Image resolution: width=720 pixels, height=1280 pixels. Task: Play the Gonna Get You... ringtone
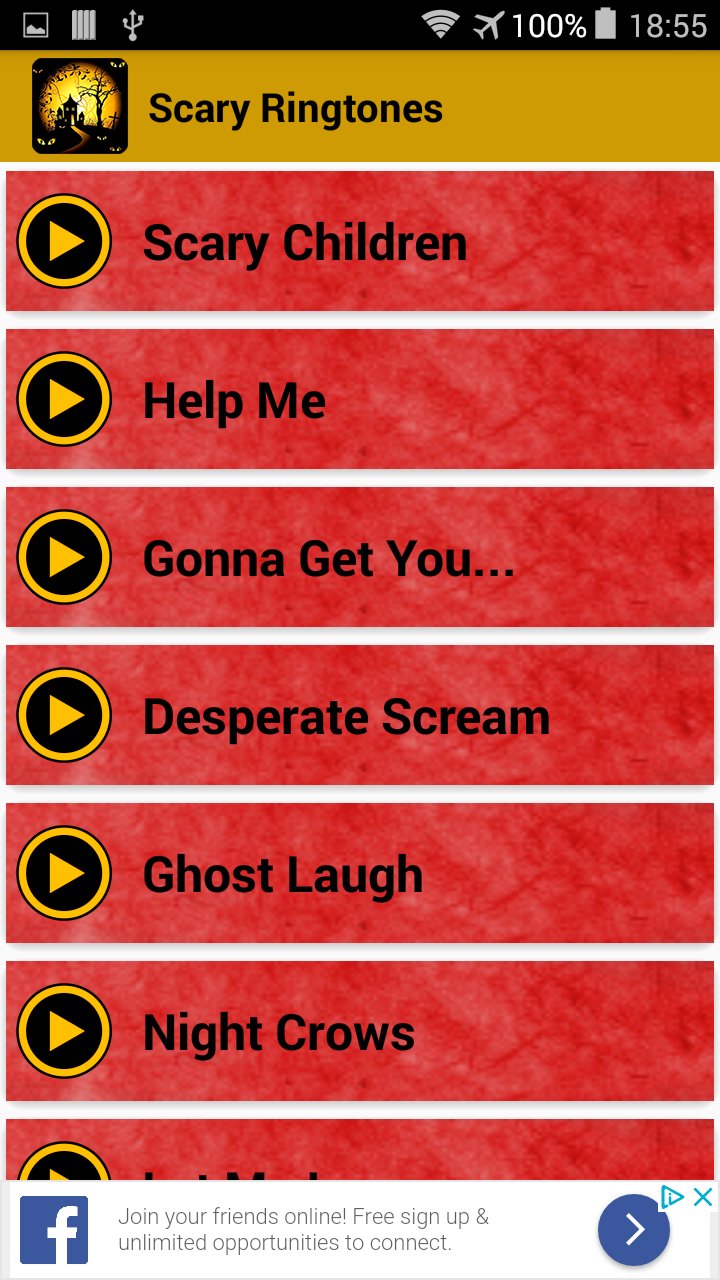pos(64,557)
